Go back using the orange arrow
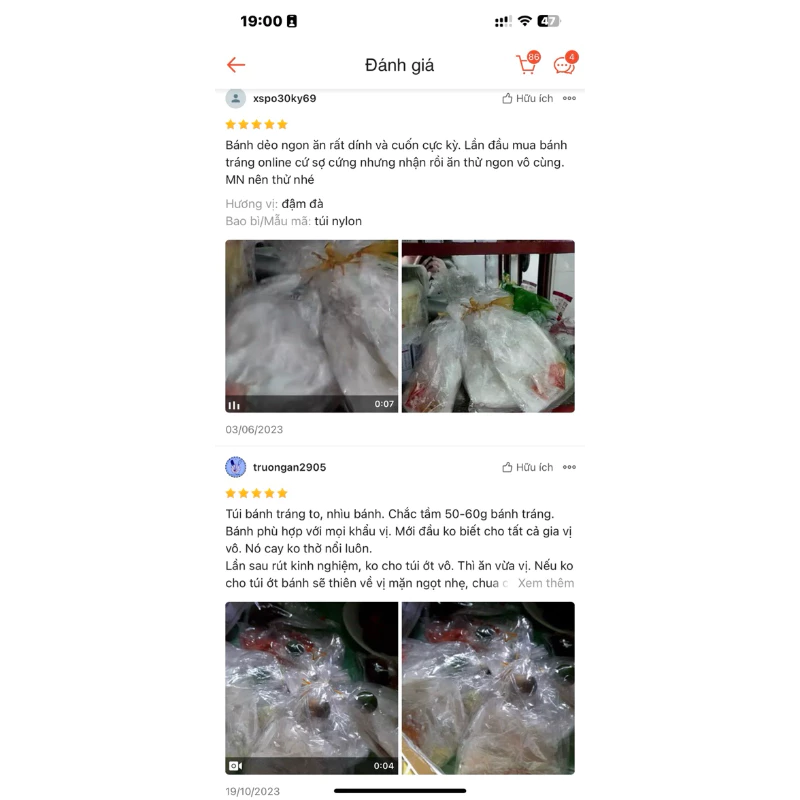800x800 pixels. [236, 65]
